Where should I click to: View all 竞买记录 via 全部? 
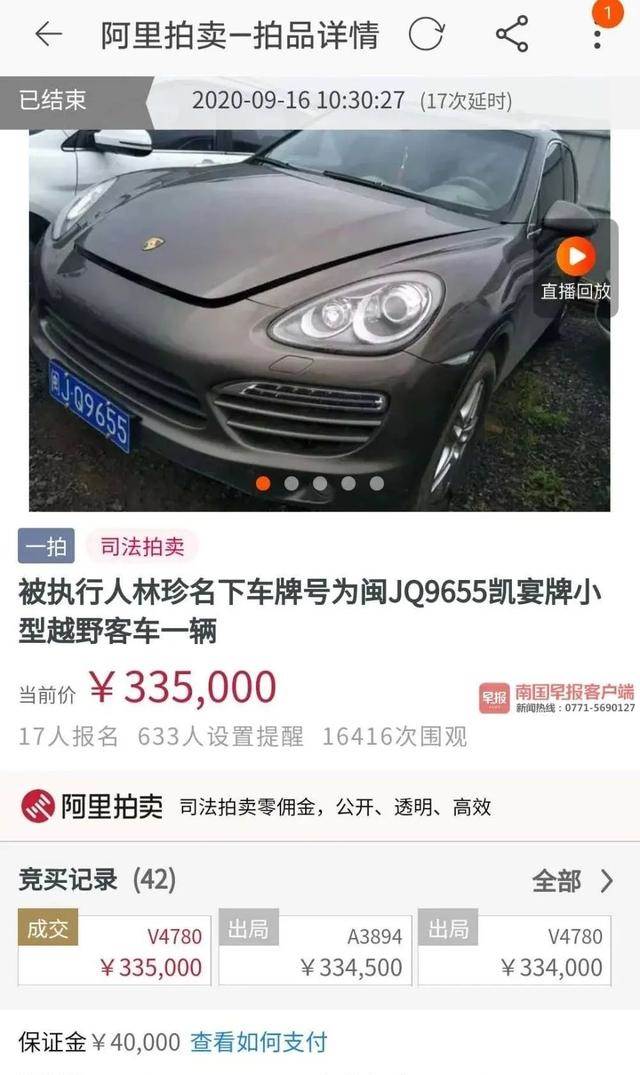pos(572,881)
